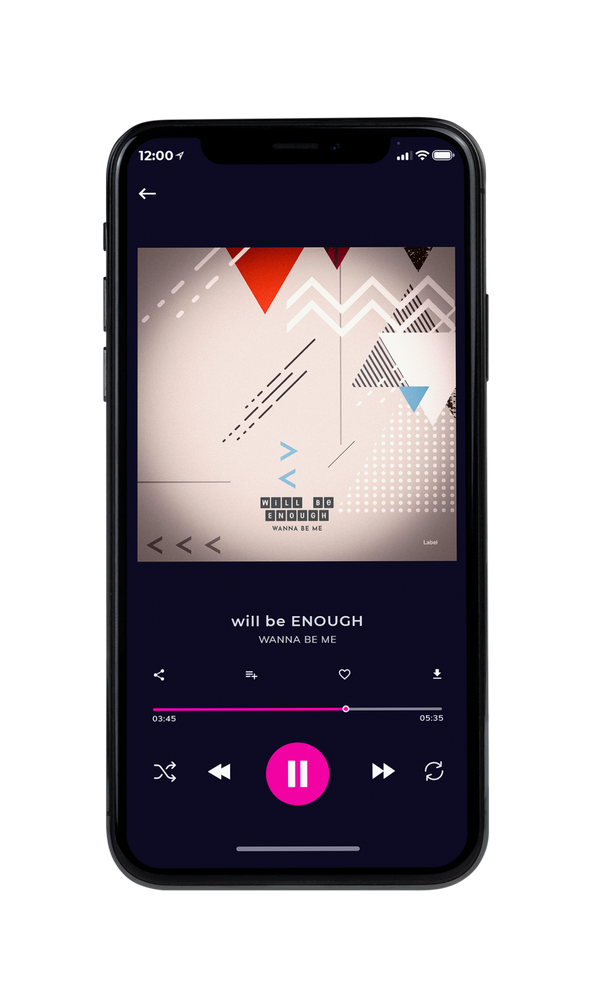Share the song will be ENOUGH
This screenshot has width=600, height=1000.
(x=159, y=675)
